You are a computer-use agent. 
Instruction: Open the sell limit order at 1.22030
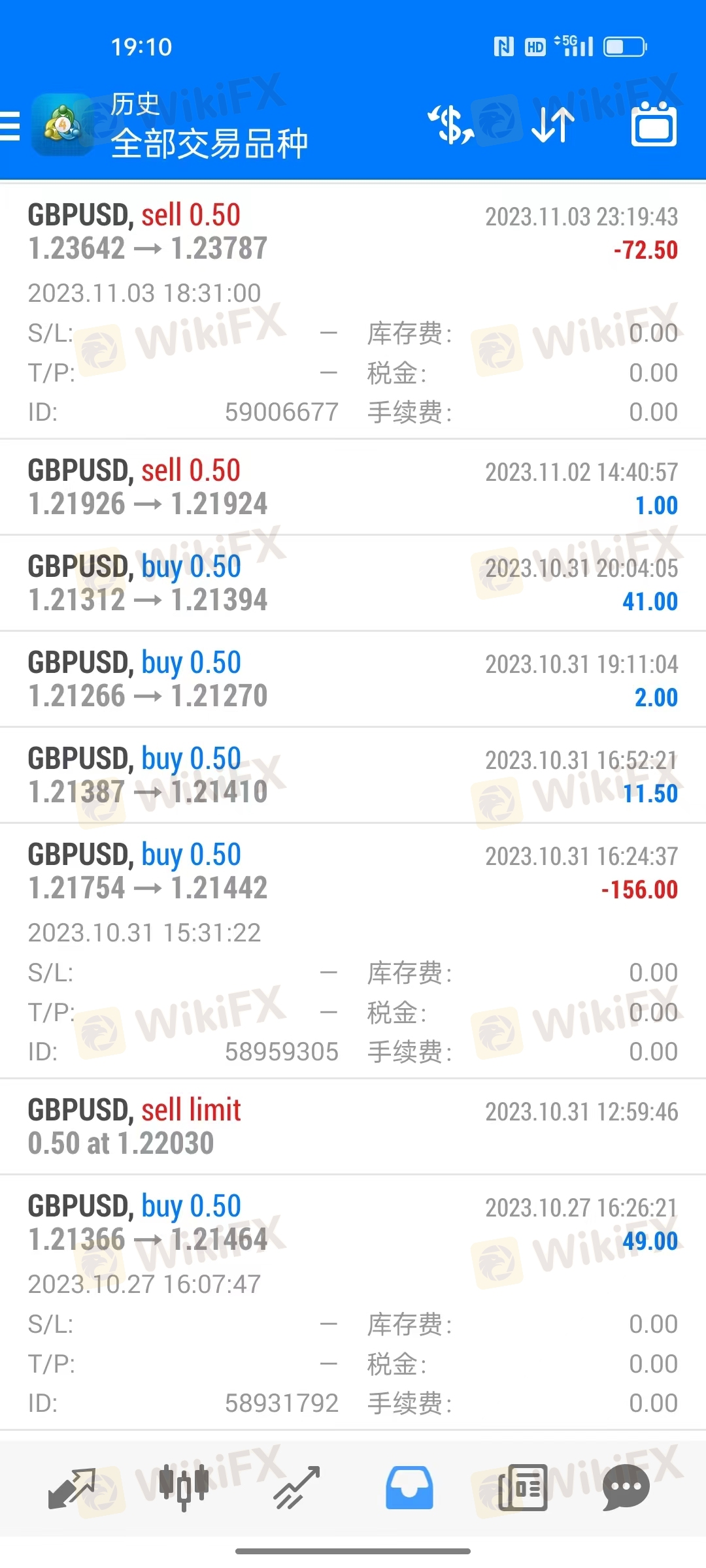353,1127
